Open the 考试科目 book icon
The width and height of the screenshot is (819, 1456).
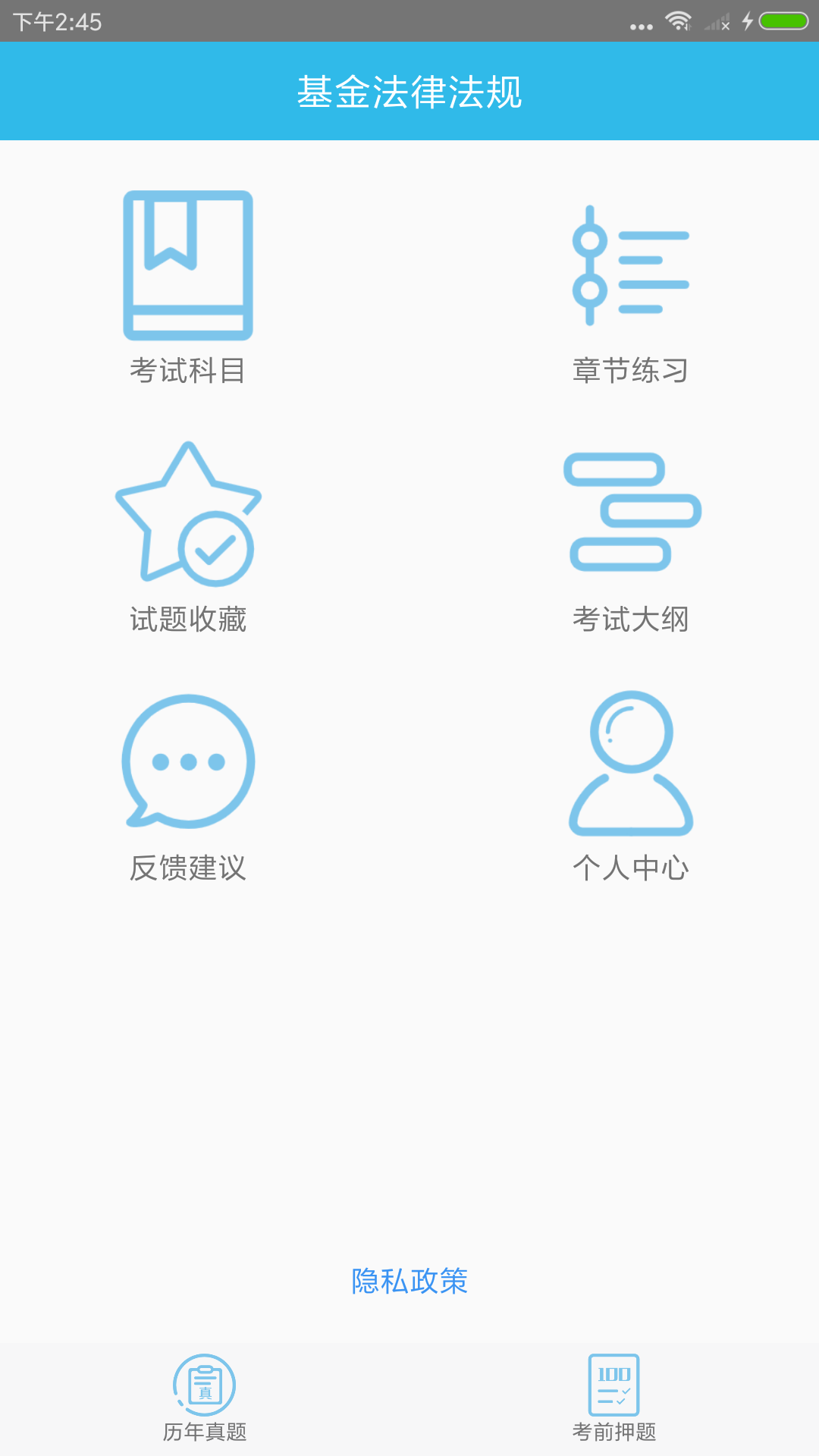[x=188, y=265]
